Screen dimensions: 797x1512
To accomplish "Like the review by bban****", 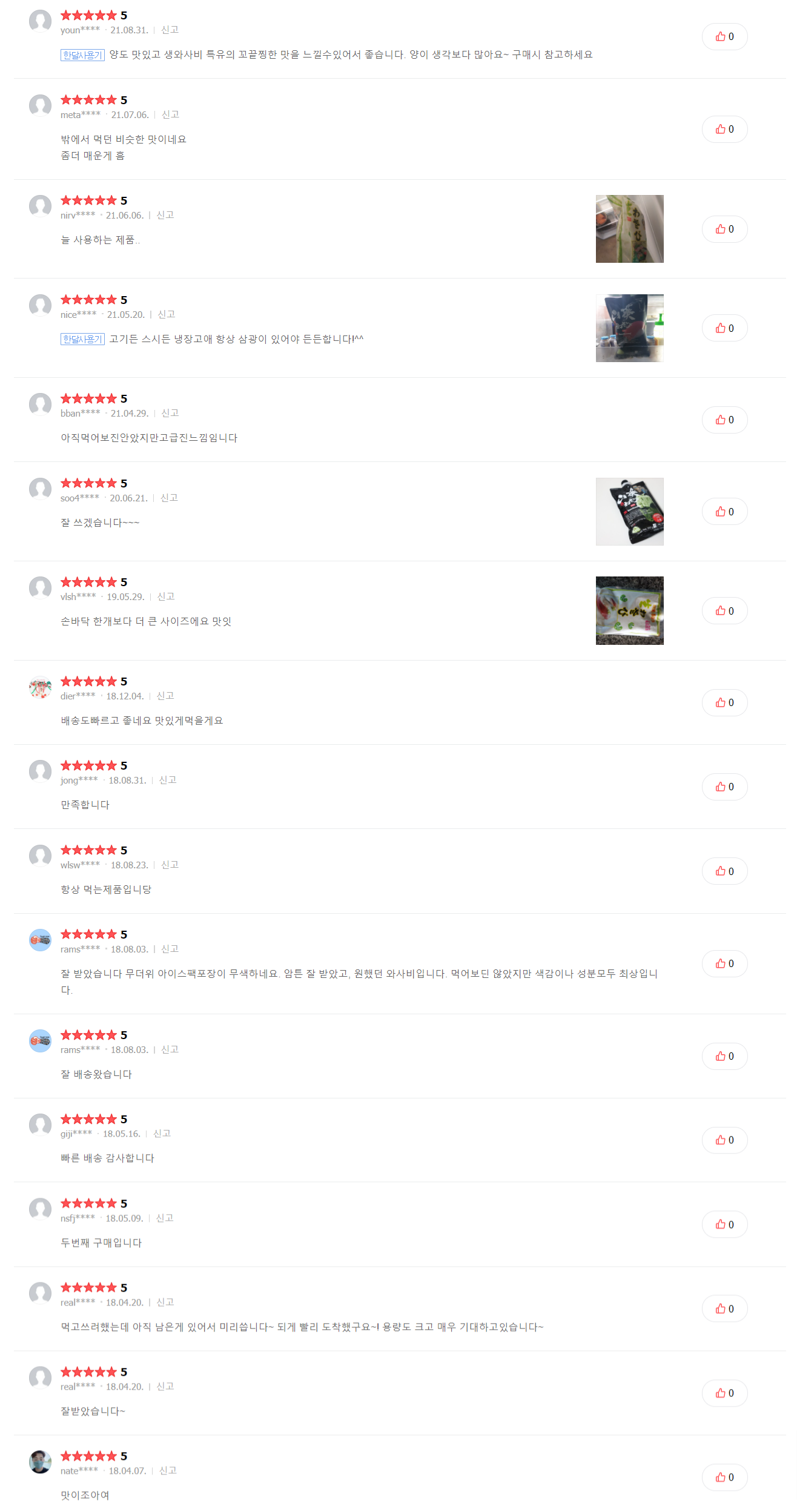I will [x=724, y=420].
